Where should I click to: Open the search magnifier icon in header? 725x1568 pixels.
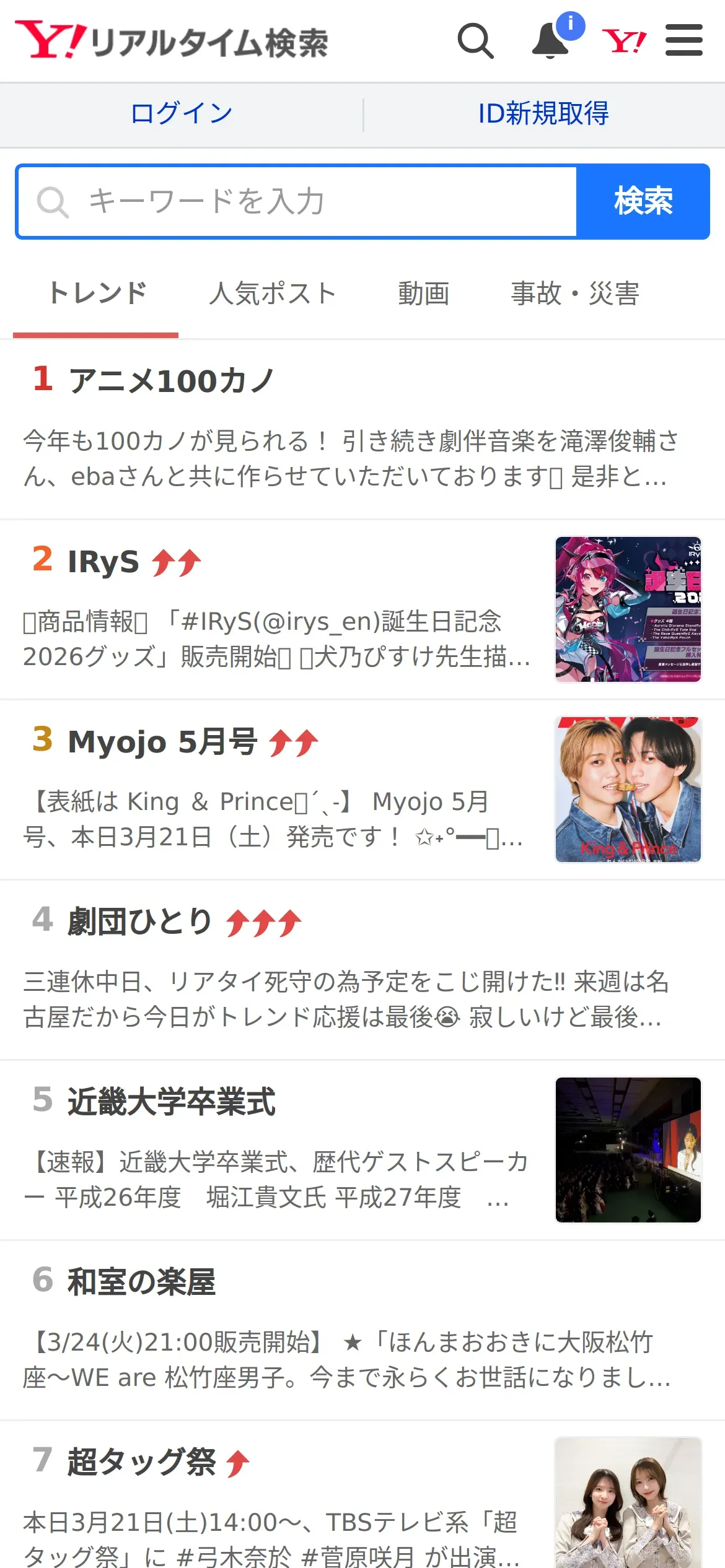point(475,41)
